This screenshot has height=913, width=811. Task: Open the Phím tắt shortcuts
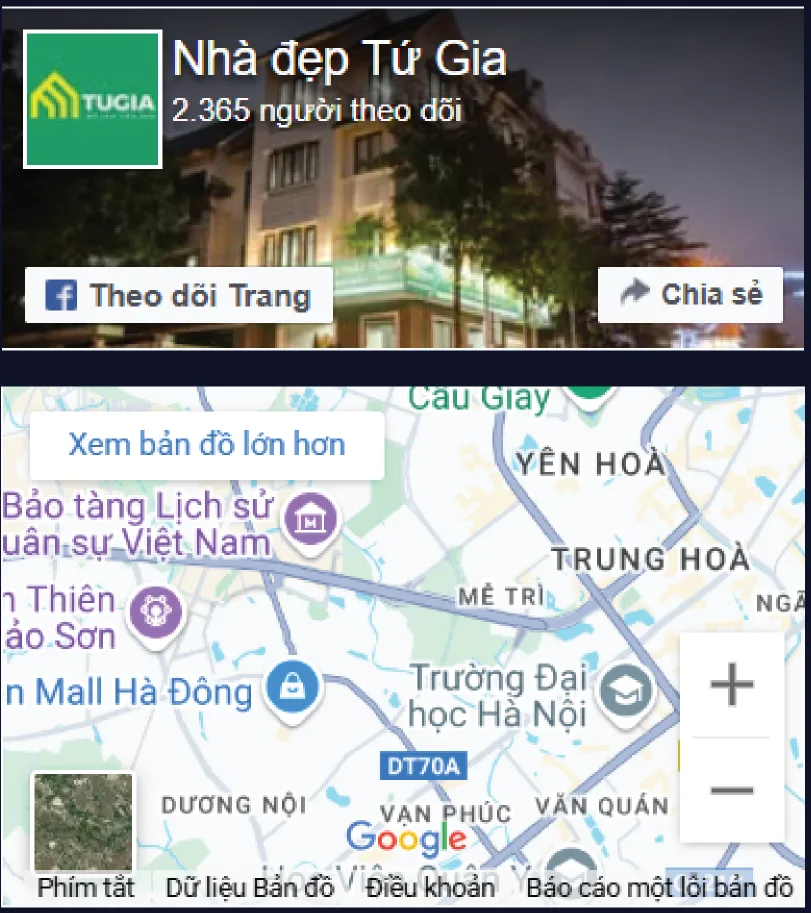tap(85, 887)
